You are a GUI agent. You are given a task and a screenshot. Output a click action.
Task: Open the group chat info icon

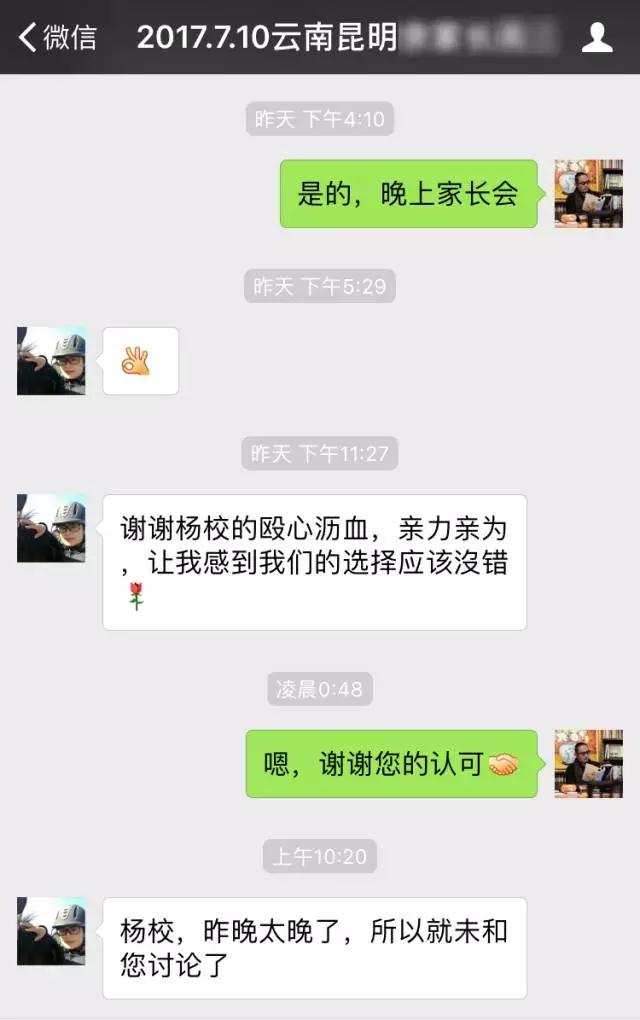597,38
